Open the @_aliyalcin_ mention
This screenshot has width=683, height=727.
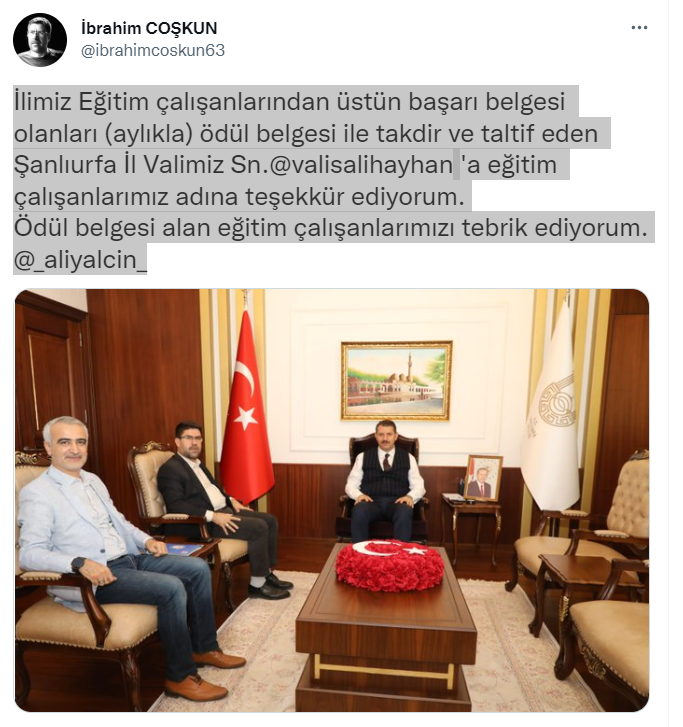[79, 260]
